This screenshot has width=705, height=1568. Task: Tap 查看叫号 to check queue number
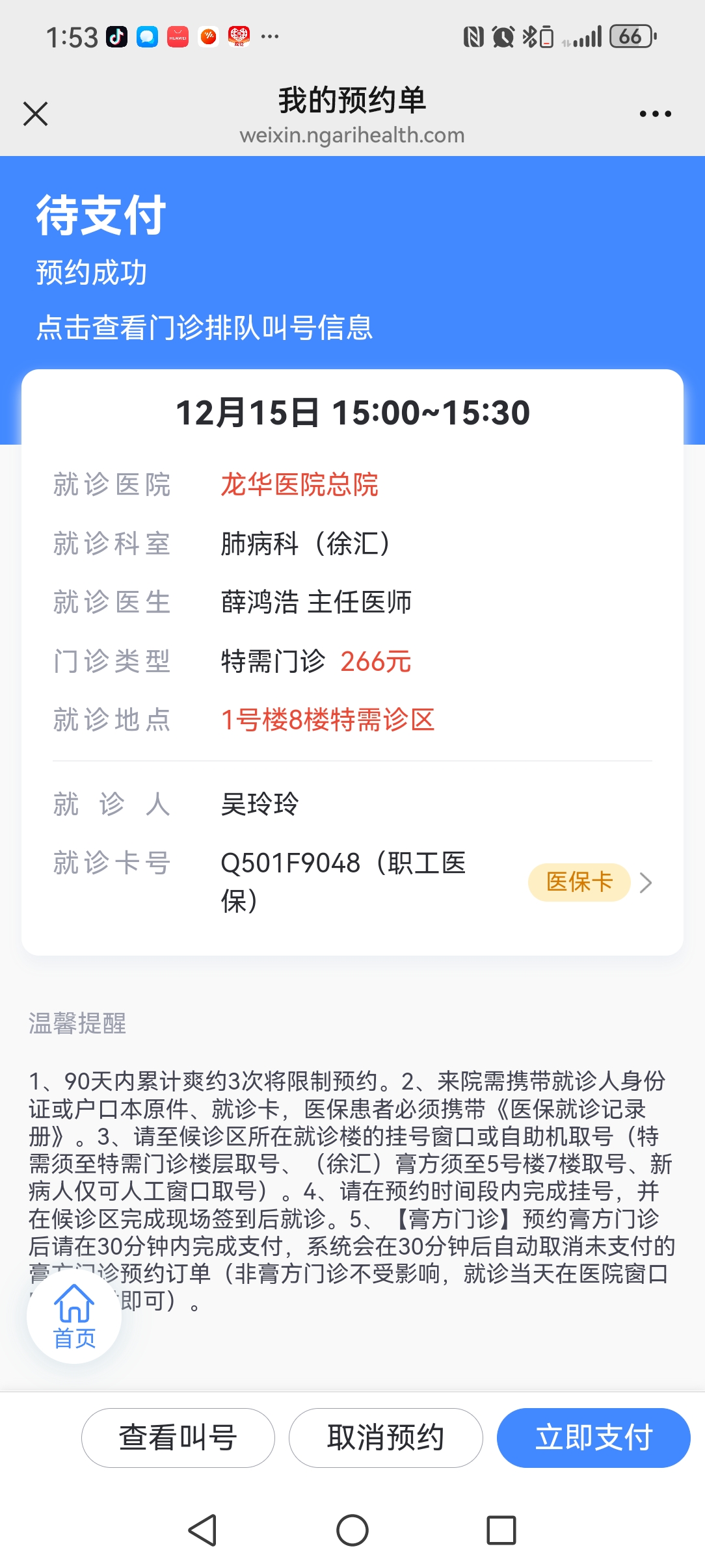point(178,1437)
